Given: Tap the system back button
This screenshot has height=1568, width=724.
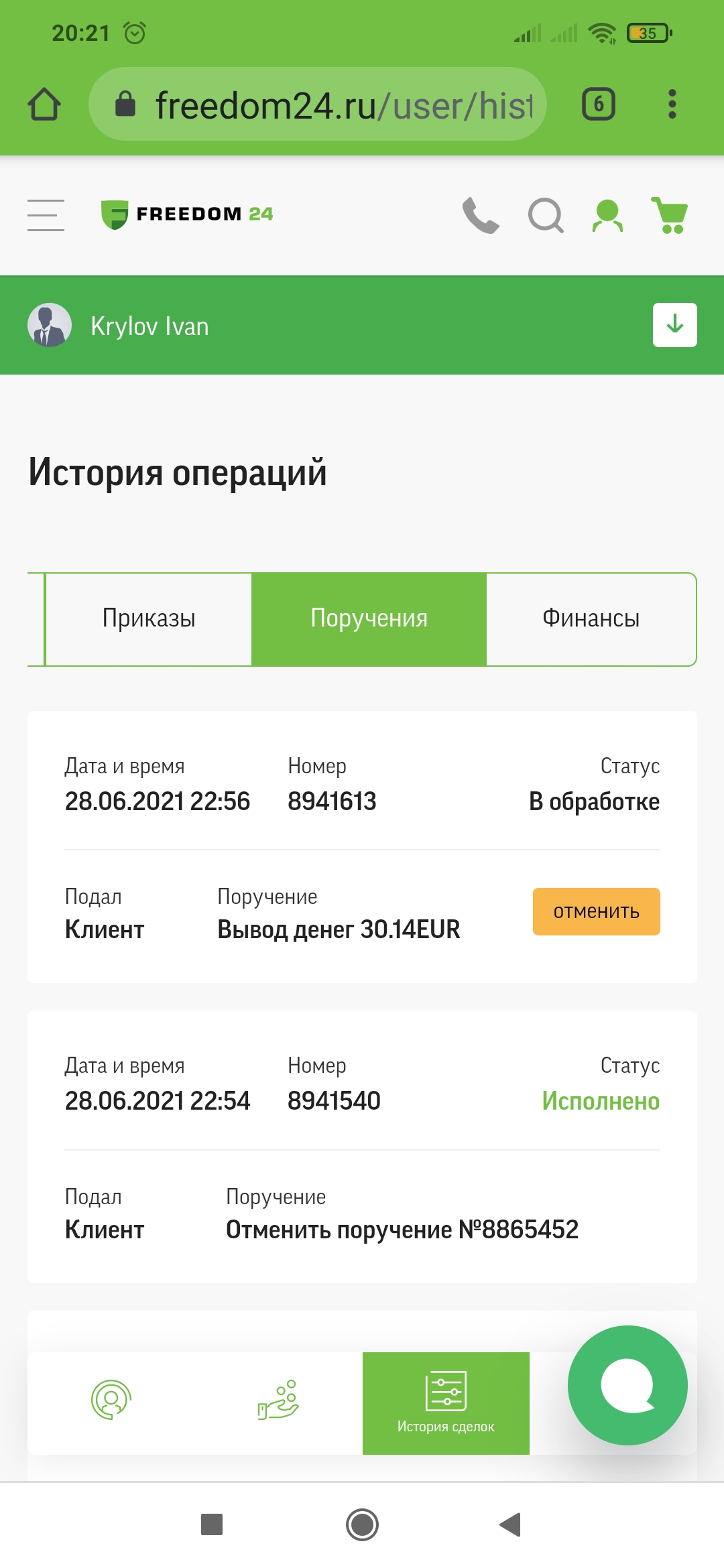Looking at the screenshot, I should pos(510,1524).
